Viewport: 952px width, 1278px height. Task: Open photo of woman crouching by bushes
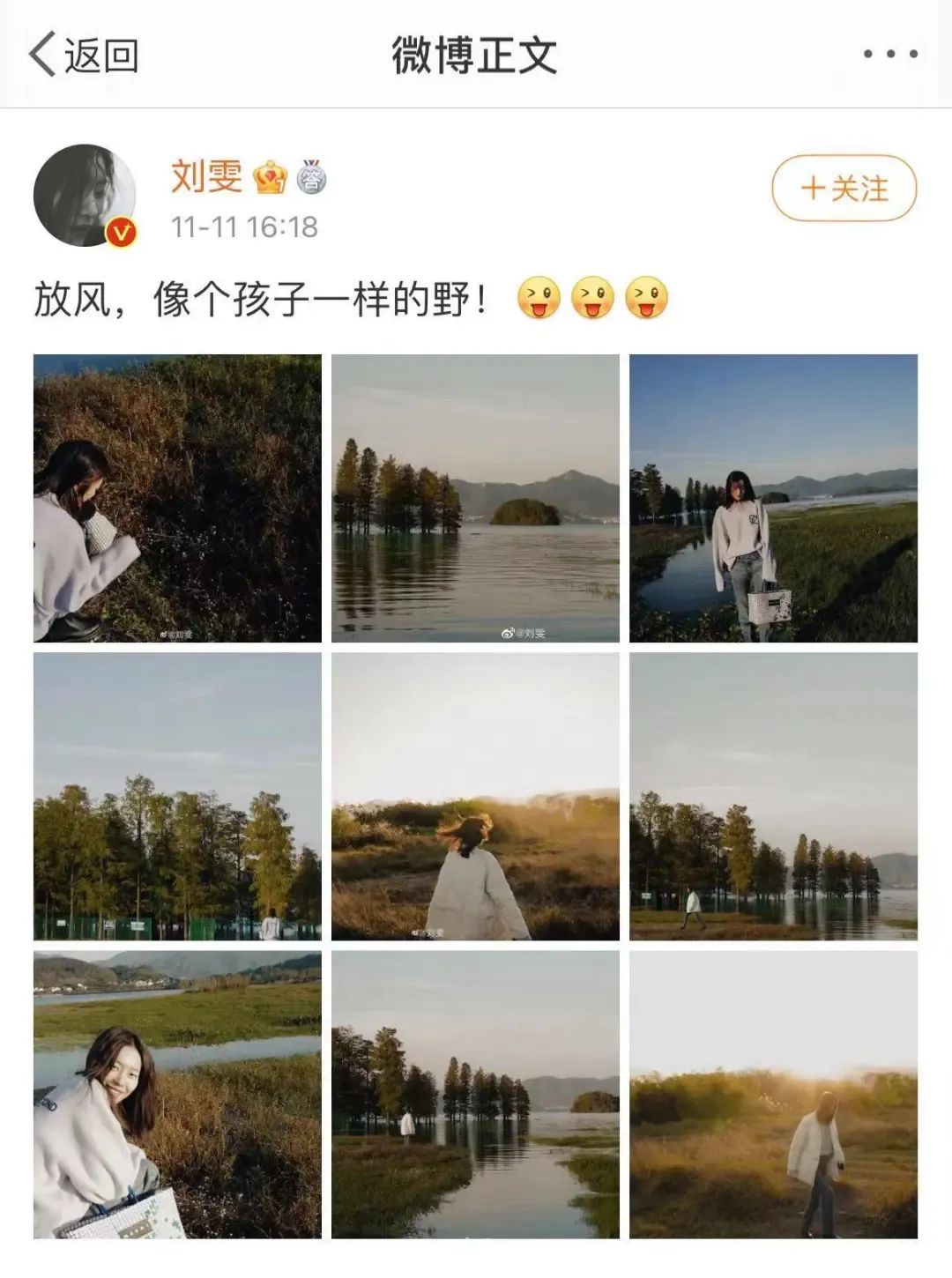click(x=177, y=498)
